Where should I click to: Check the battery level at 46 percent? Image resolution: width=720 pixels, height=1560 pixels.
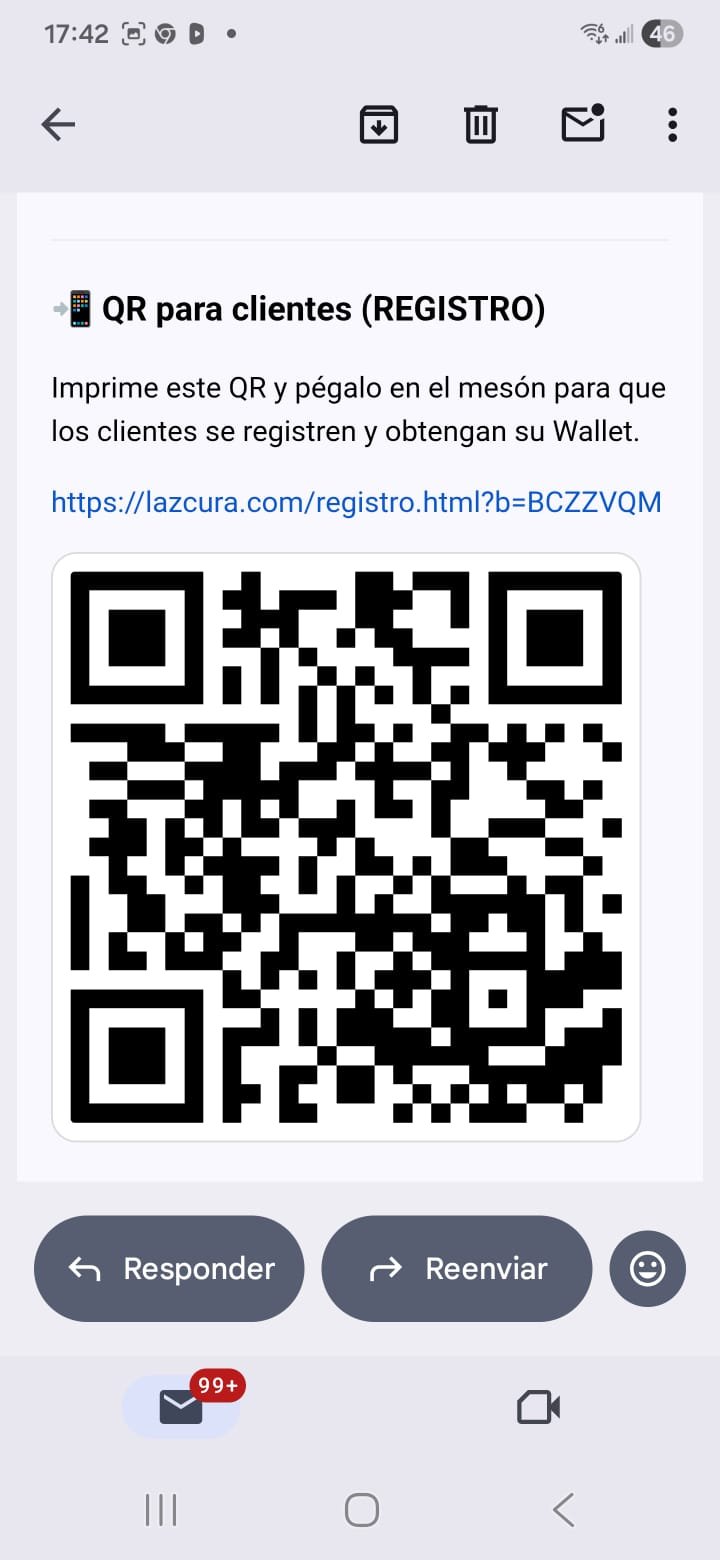click(x=660, y=33)
